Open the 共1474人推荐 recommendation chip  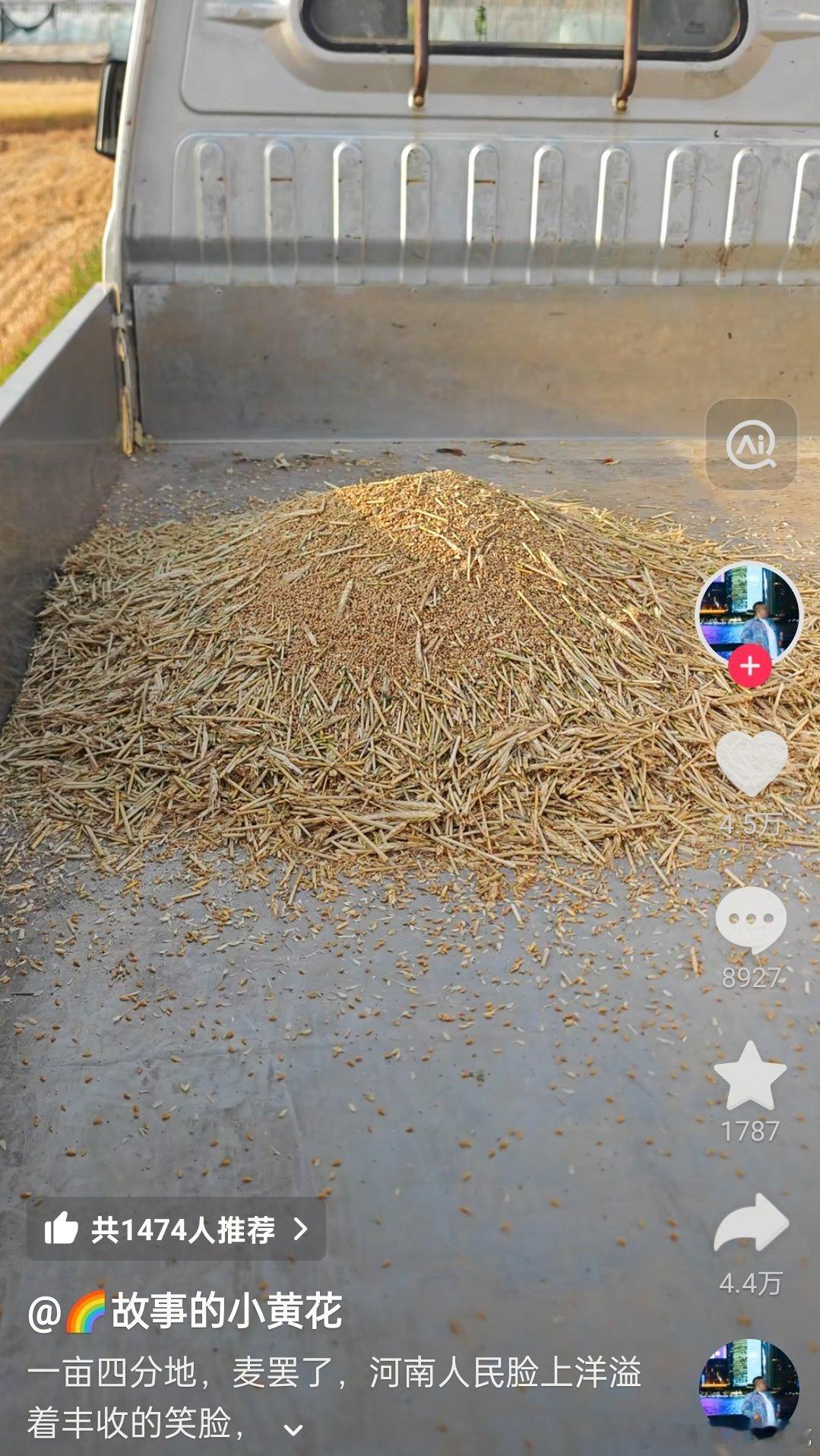(176, 1229)
